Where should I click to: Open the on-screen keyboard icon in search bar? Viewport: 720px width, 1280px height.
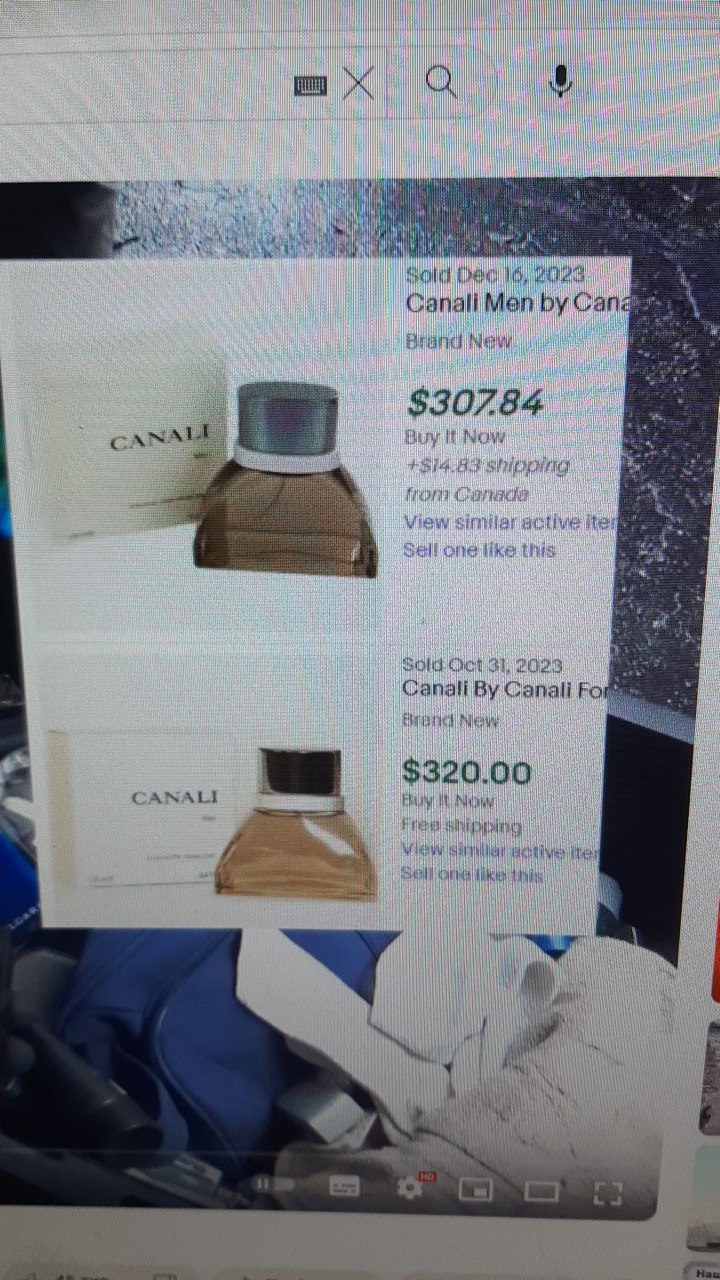(x=311, y=86)
